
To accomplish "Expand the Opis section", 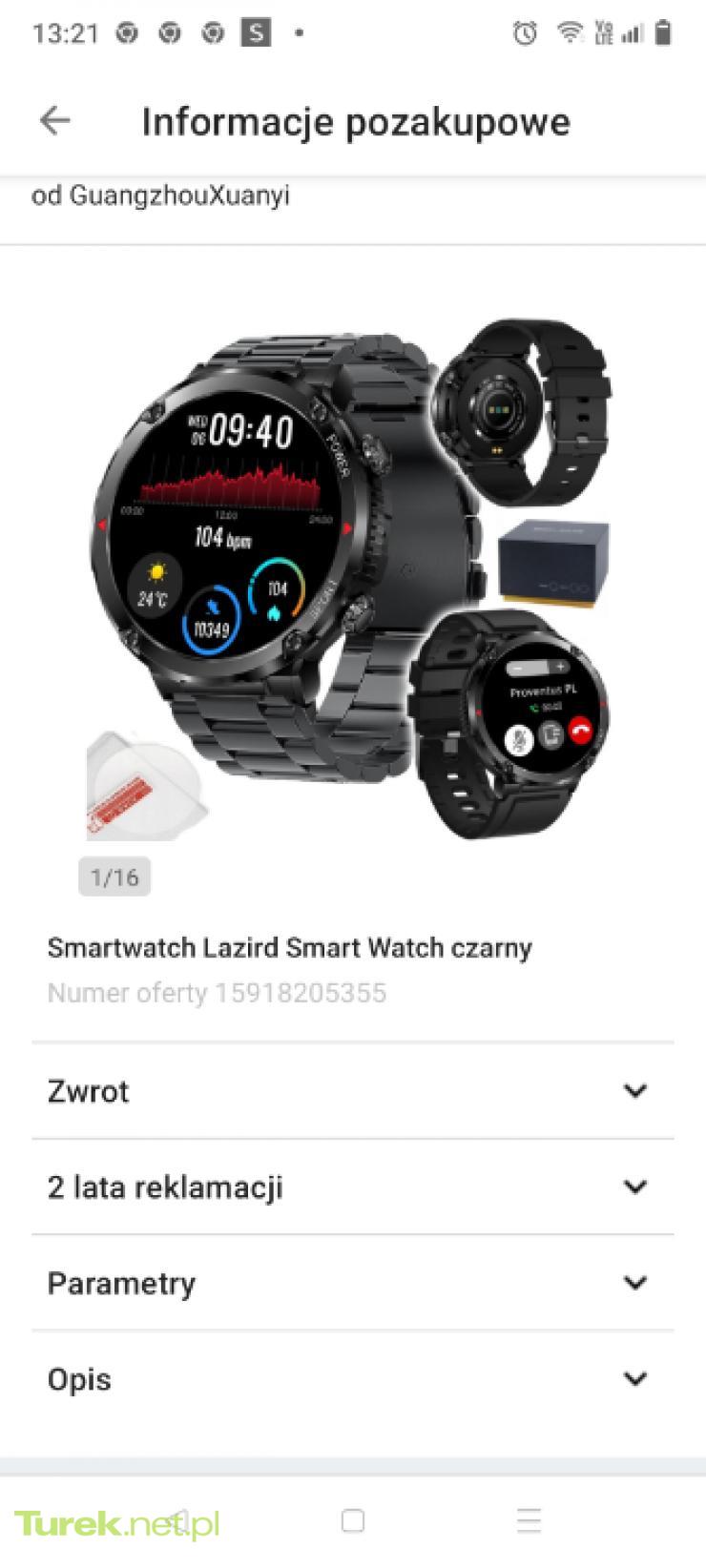I will point(352,1379).
